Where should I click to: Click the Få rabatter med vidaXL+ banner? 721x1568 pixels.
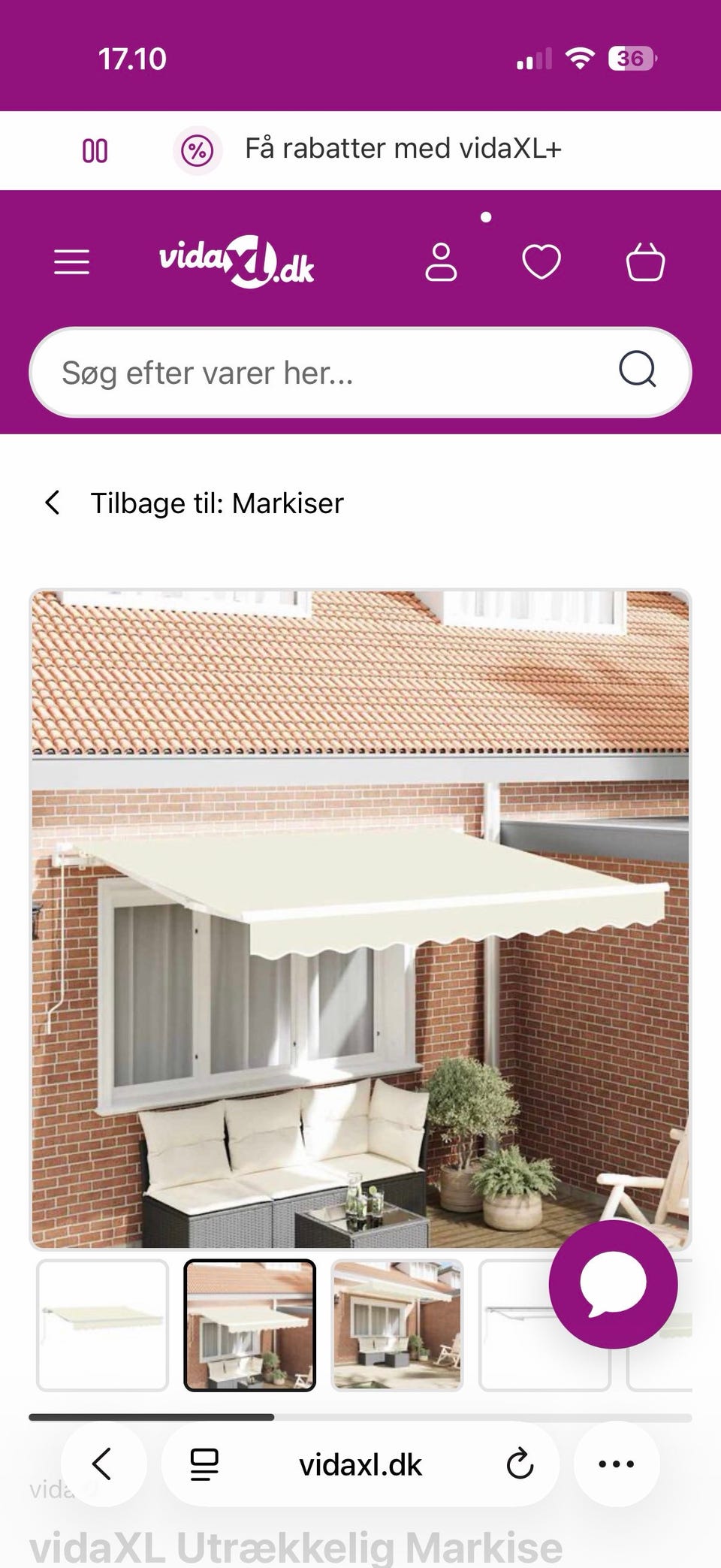pos(404,148)
